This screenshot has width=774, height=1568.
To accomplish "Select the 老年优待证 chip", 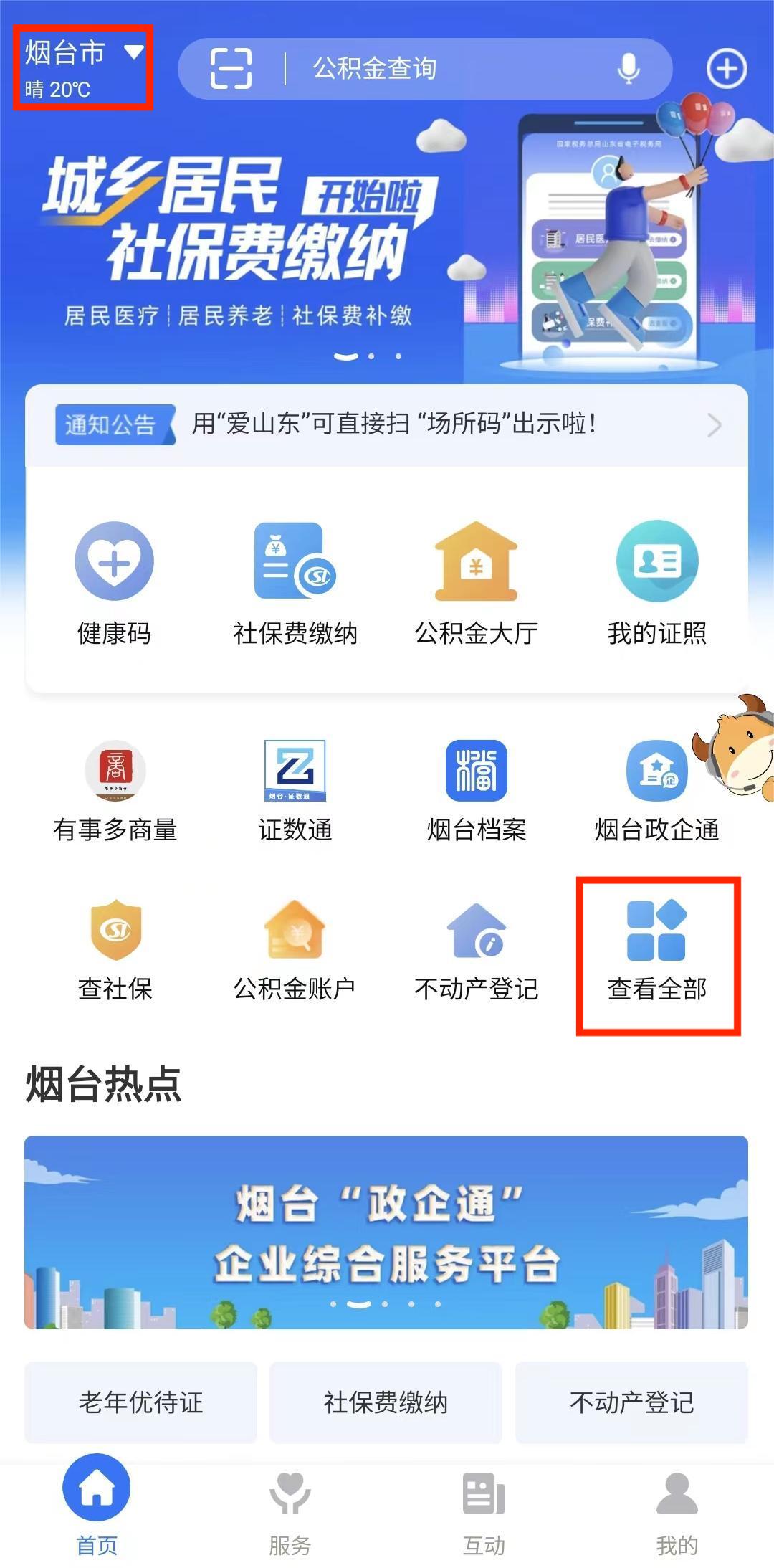I will click(140, 1402).
